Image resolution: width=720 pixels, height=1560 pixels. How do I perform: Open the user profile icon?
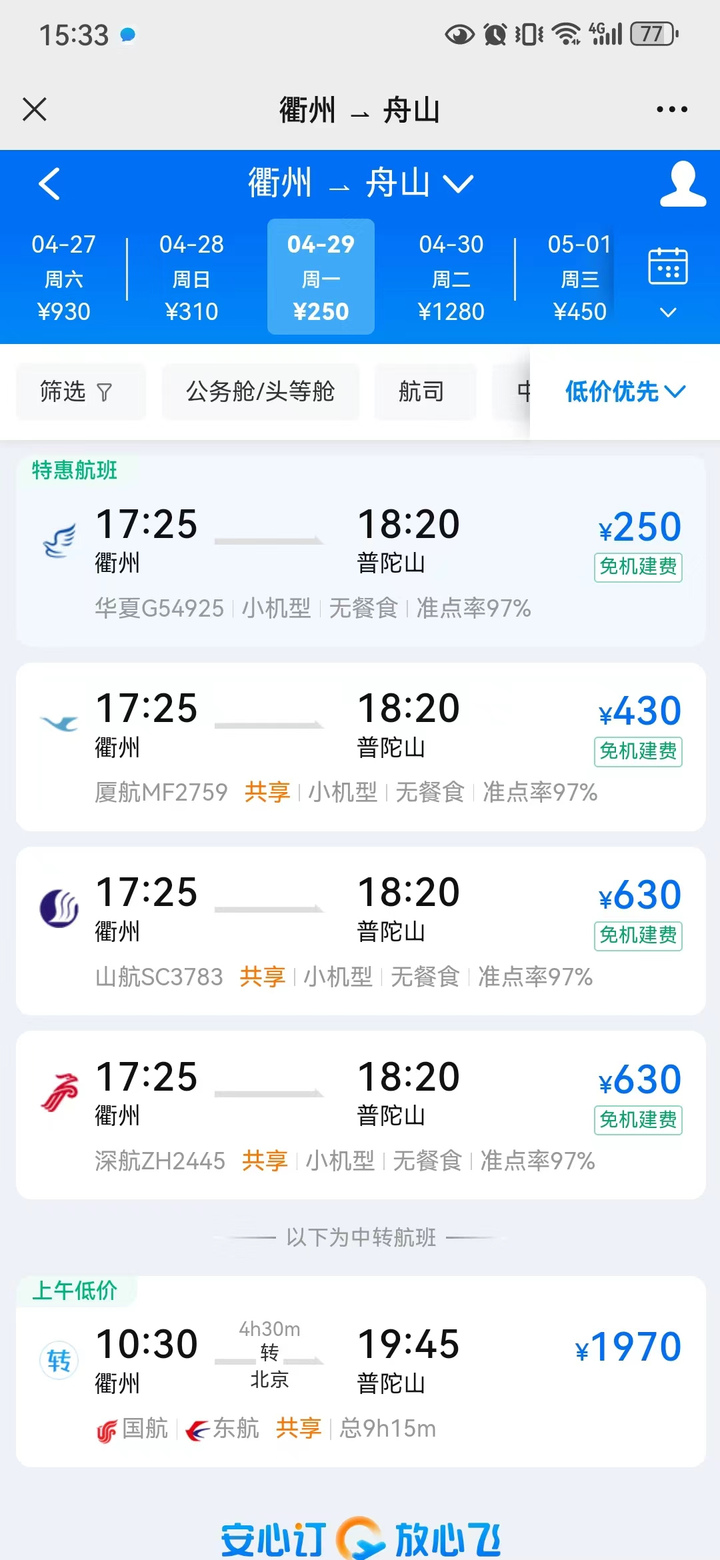[x=683, y=184]
